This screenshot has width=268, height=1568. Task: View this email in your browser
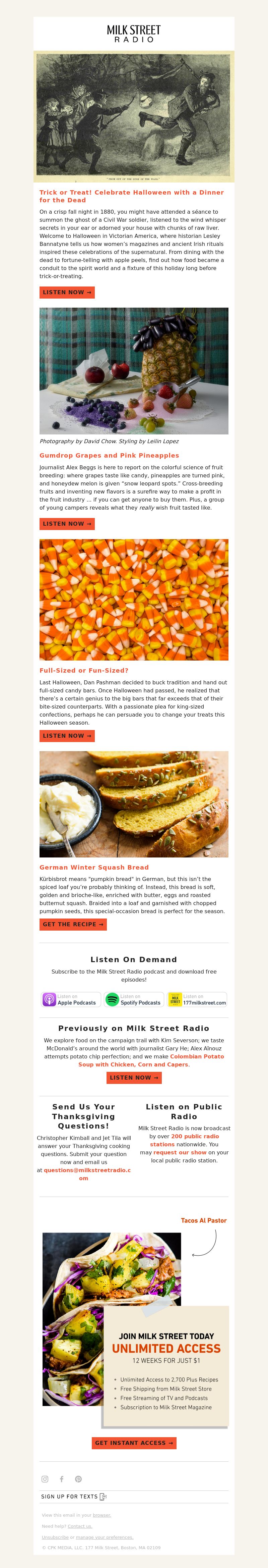coord(102,1515)
